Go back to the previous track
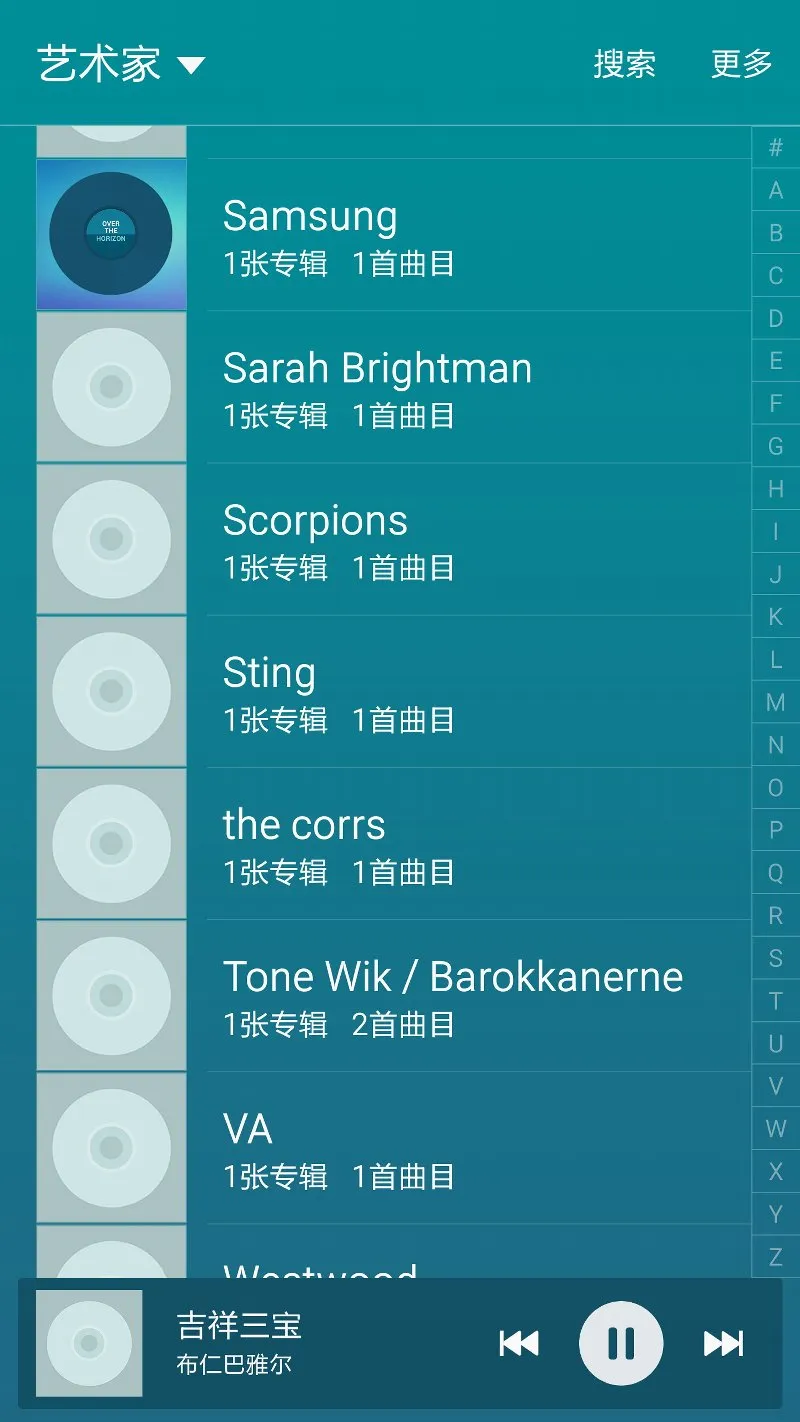Screen dimensions: 800x1422 (518, 1343)
